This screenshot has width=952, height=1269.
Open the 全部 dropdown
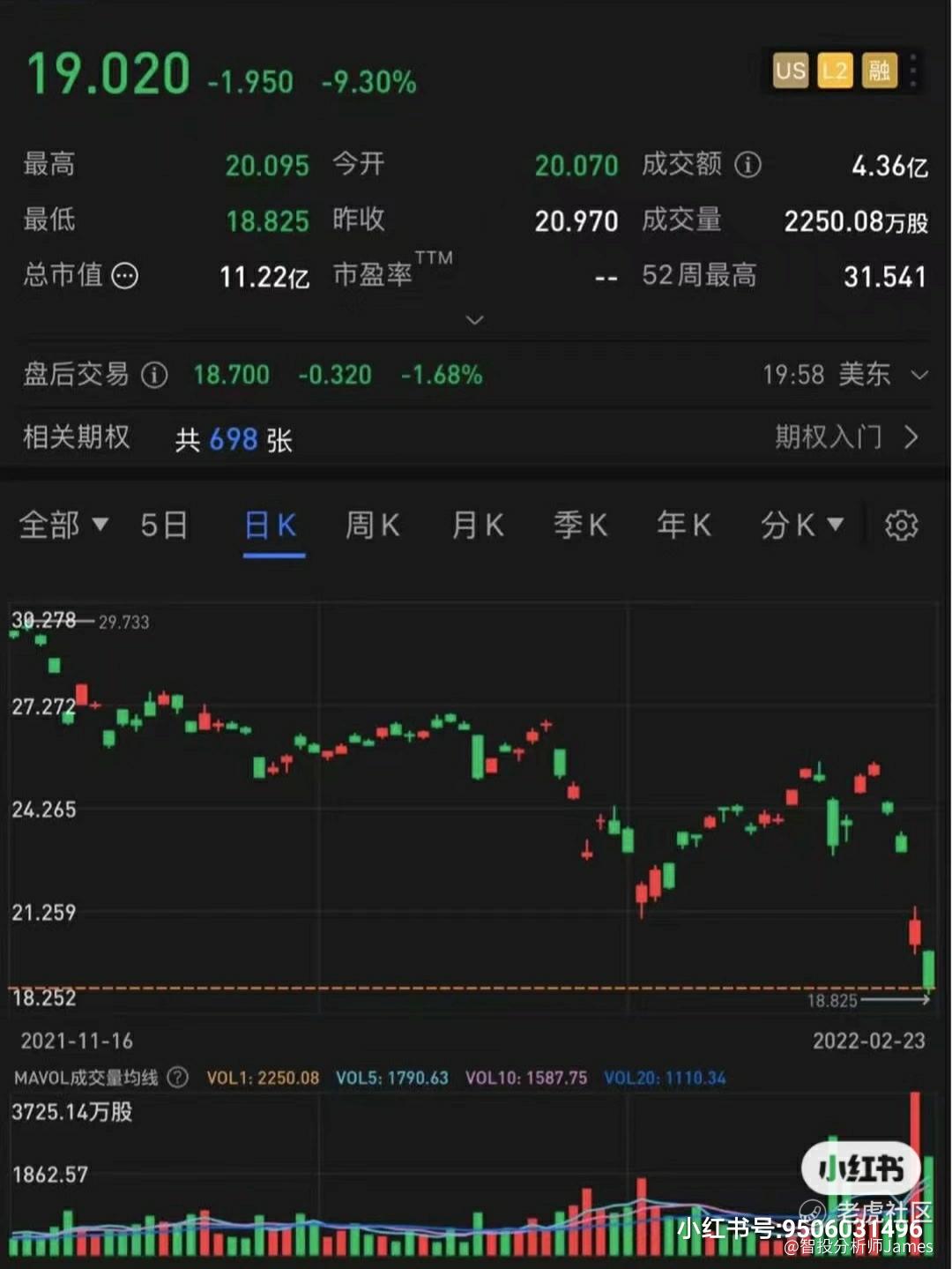pyautogui.click(x=63, y=526)
